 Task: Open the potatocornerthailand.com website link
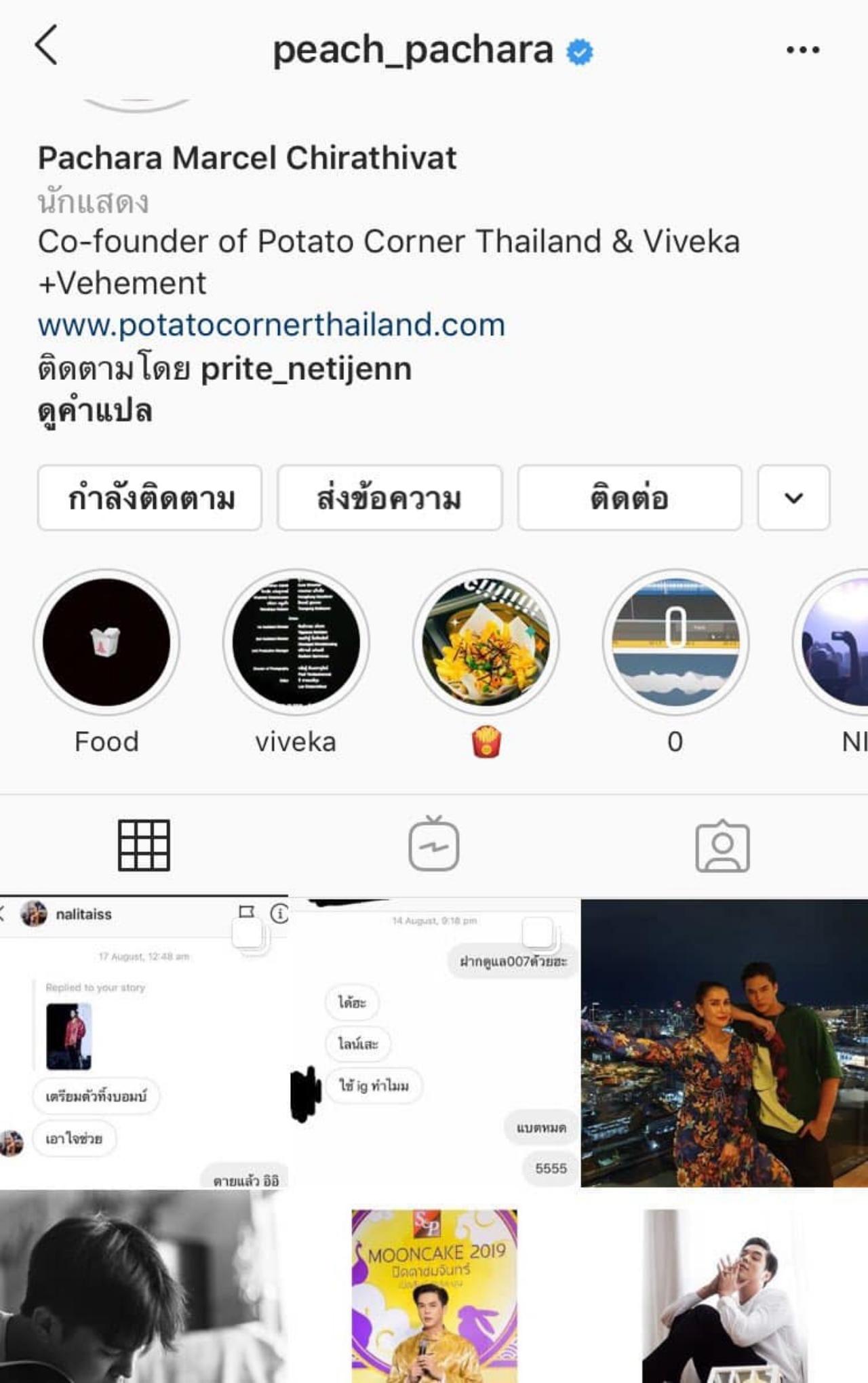(x=271, y=325)
